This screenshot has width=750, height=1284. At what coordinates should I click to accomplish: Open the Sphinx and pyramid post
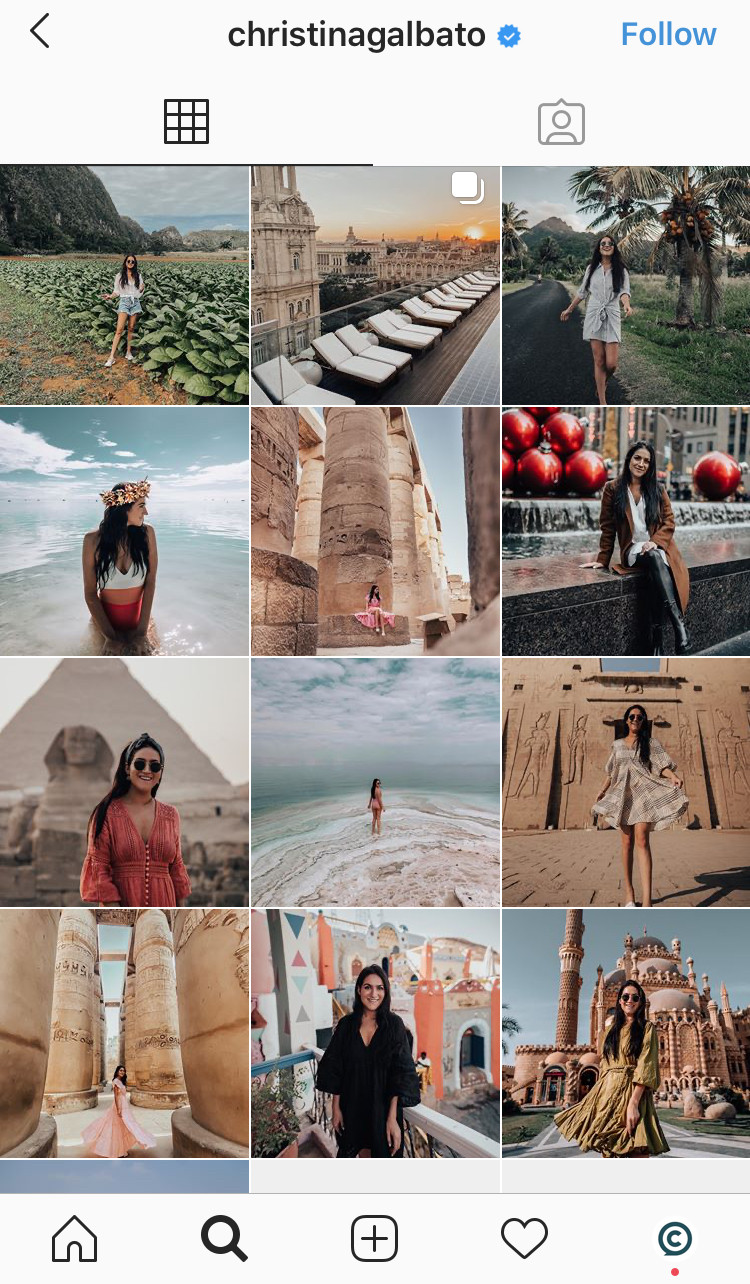(x=124, y=782)
